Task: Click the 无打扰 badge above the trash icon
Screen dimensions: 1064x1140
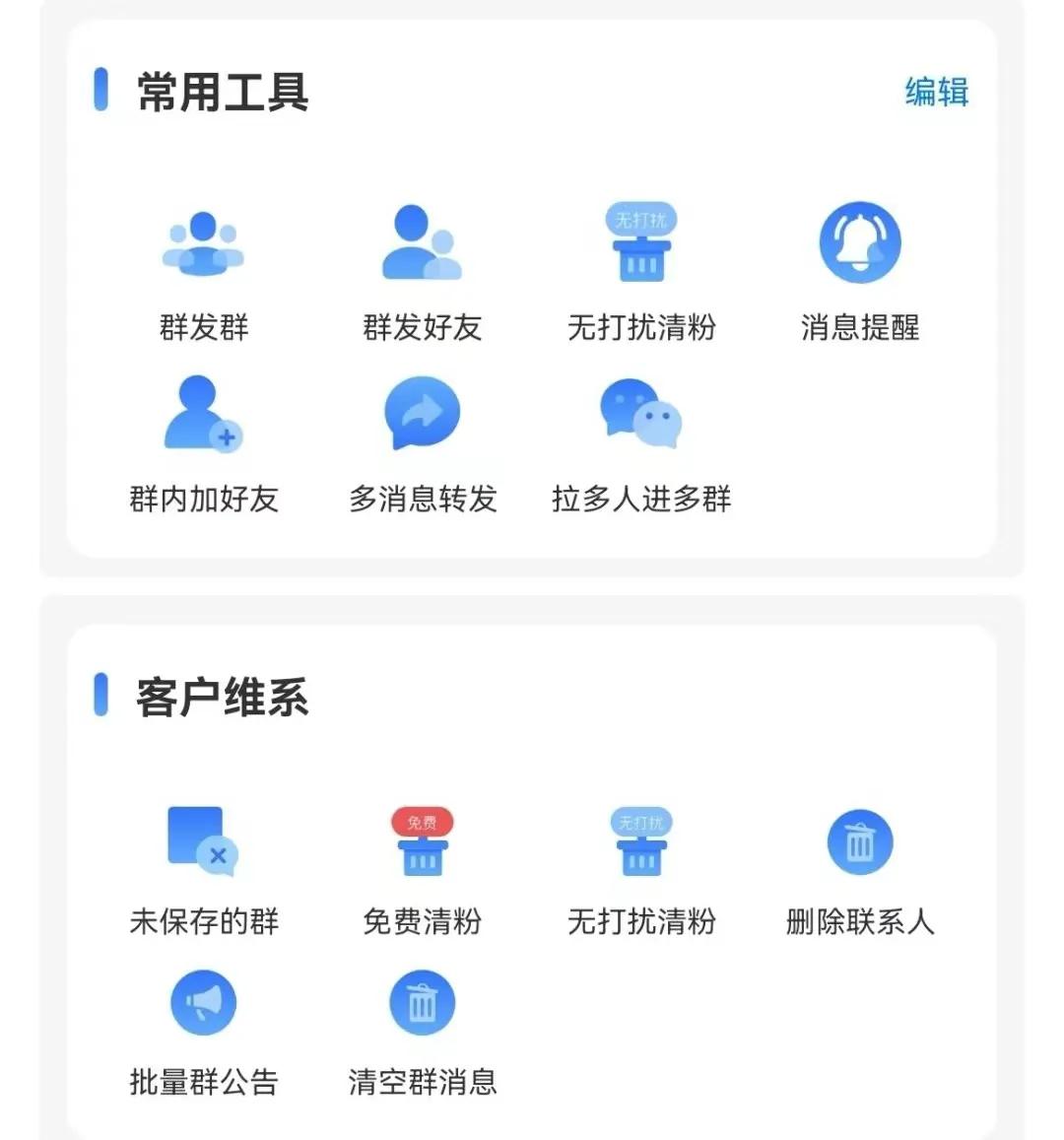Action: coord(641,221)
